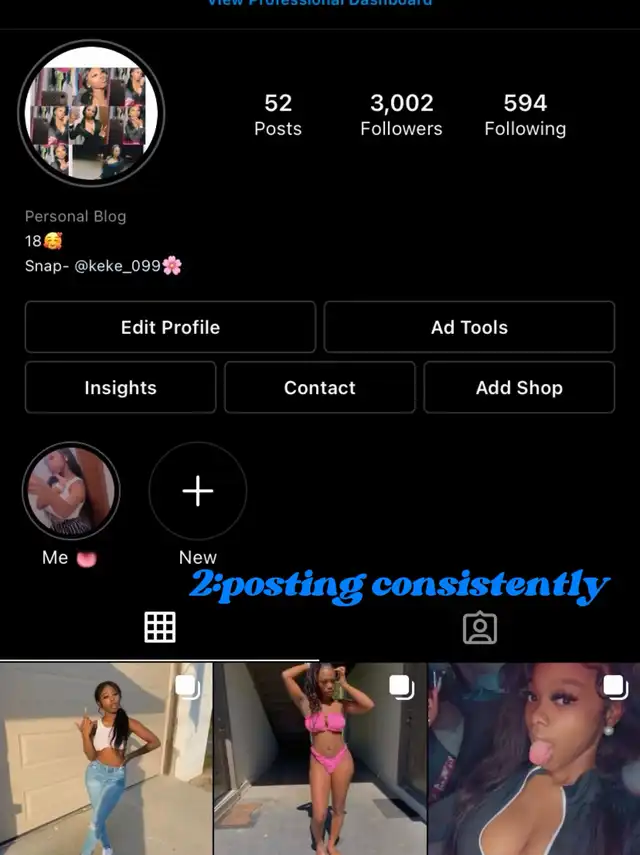Switch to the tagged photos tab
Image resolution: width=640 pixels, height=855 pixels.
click(480, 627)
